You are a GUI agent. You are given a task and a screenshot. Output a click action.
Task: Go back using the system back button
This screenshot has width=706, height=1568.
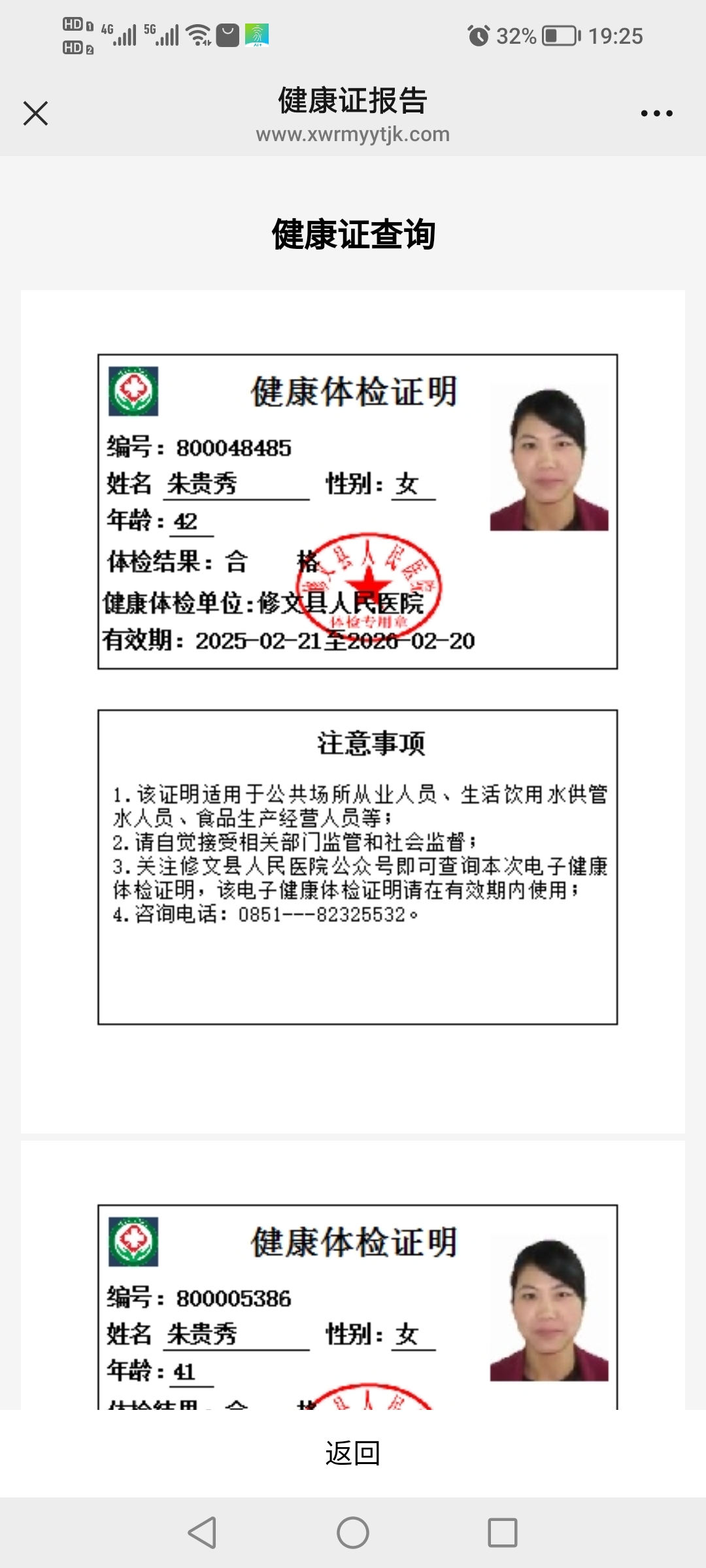point(203,1532)
